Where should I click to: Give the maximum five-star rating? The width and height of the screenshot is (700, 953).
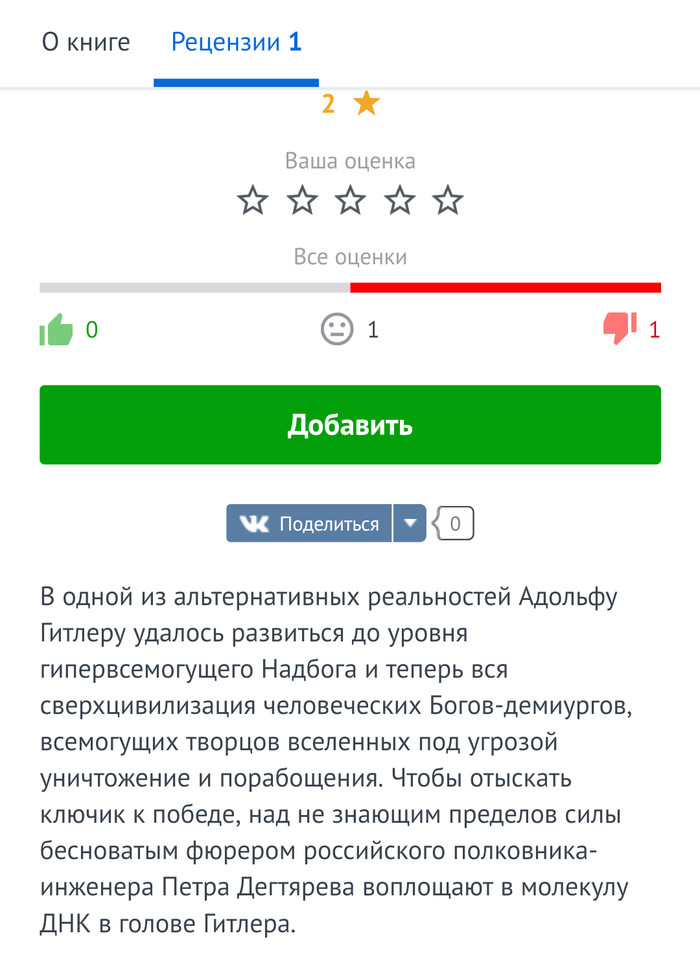(448, 201)
